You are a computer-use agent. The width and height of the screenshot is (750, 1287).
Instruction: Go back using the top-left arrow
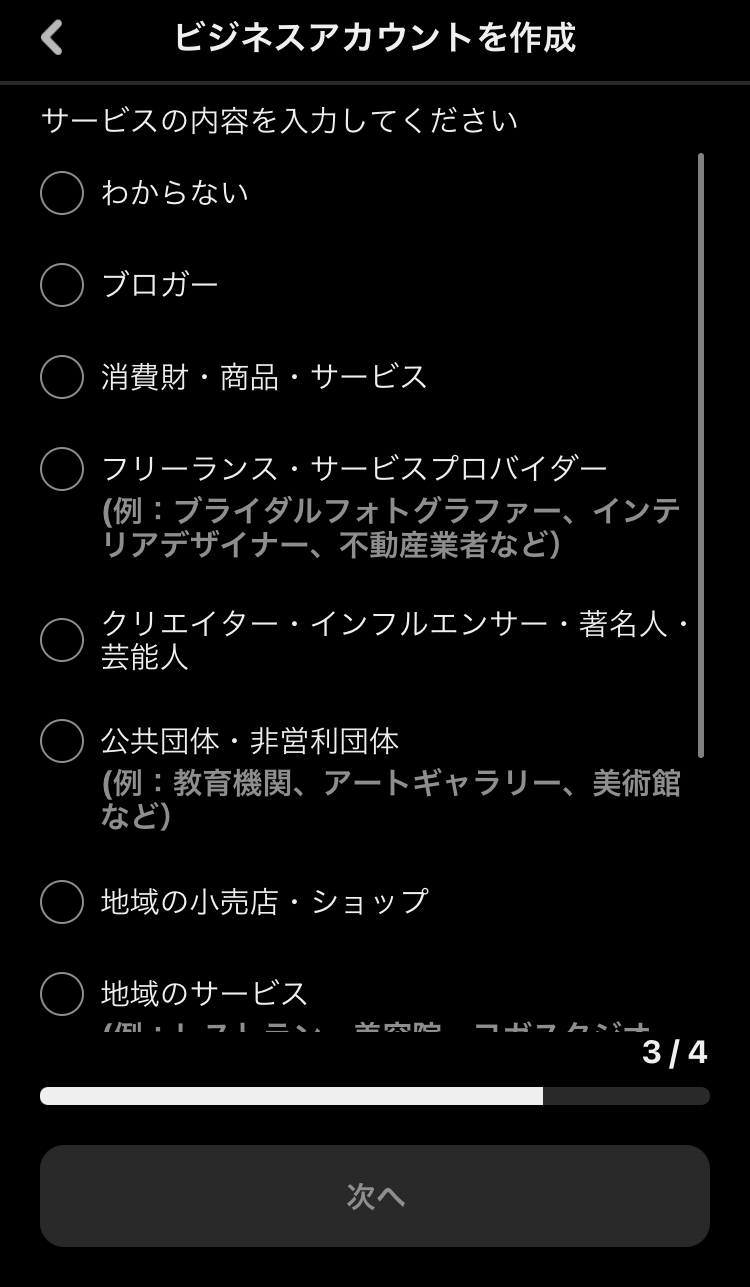click(52, 38)
